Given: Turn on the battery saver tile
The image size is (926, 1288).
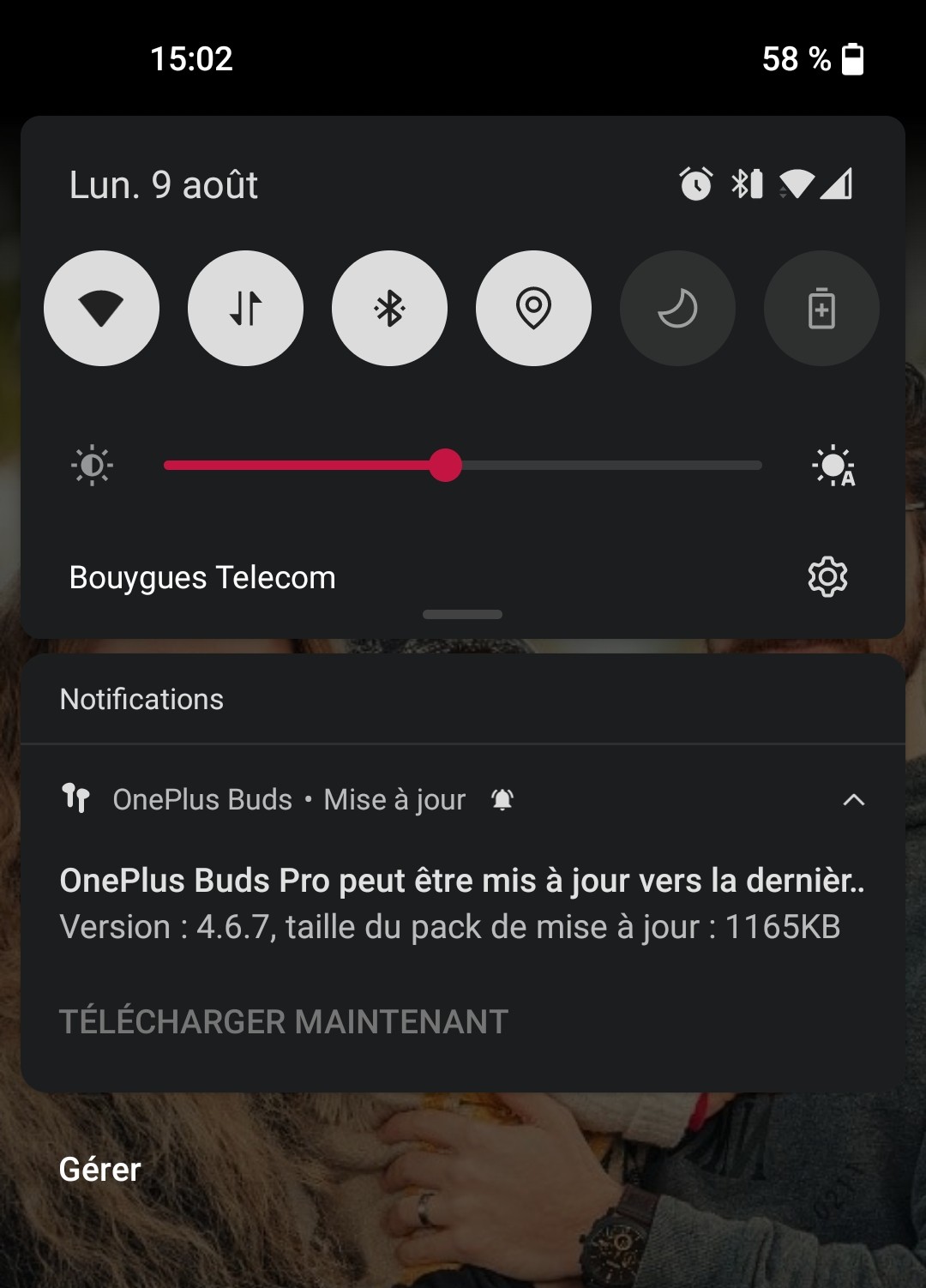Looking at the screenshot, I should pos(821,308).
